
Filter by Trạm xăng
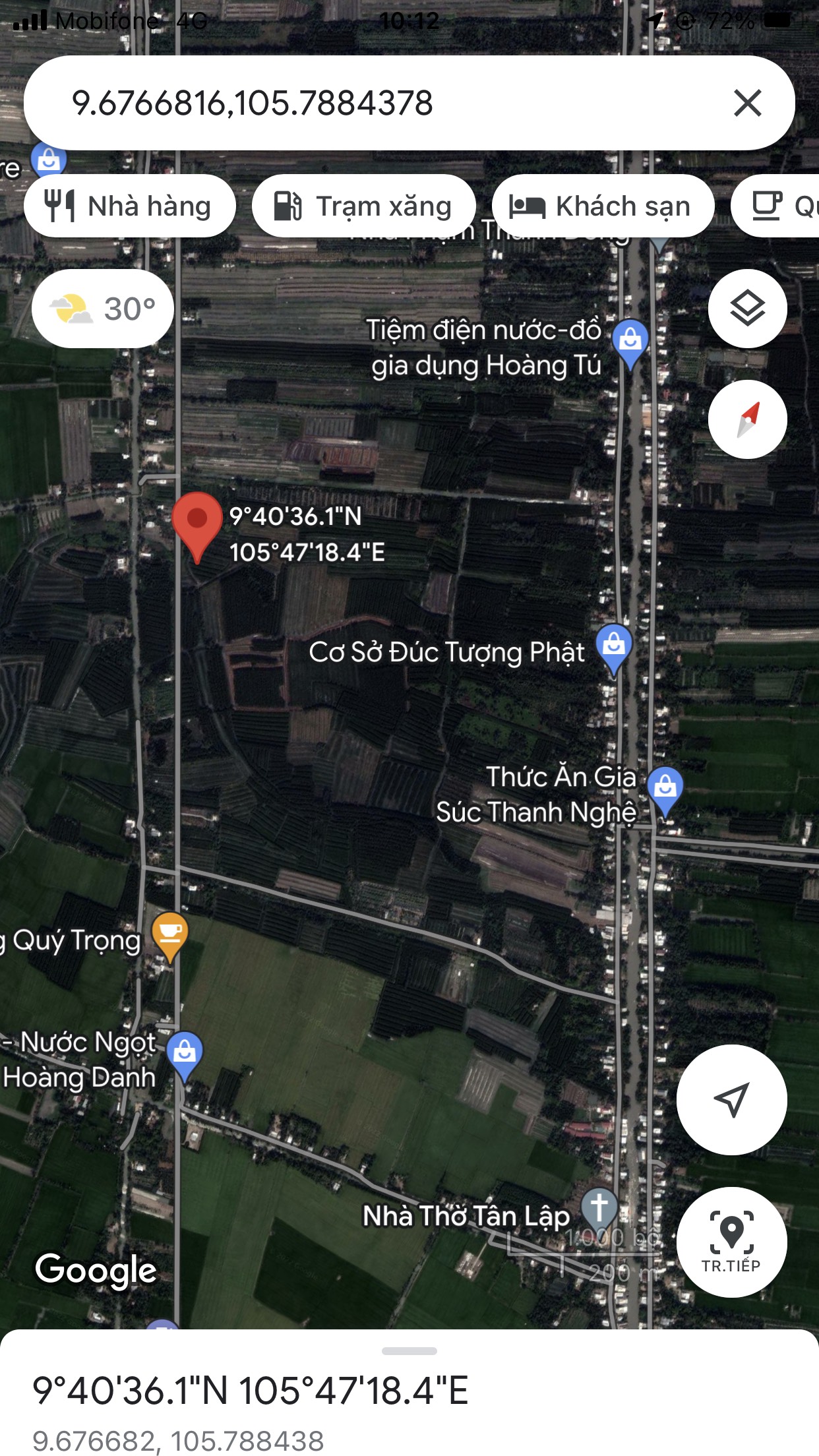363,206
